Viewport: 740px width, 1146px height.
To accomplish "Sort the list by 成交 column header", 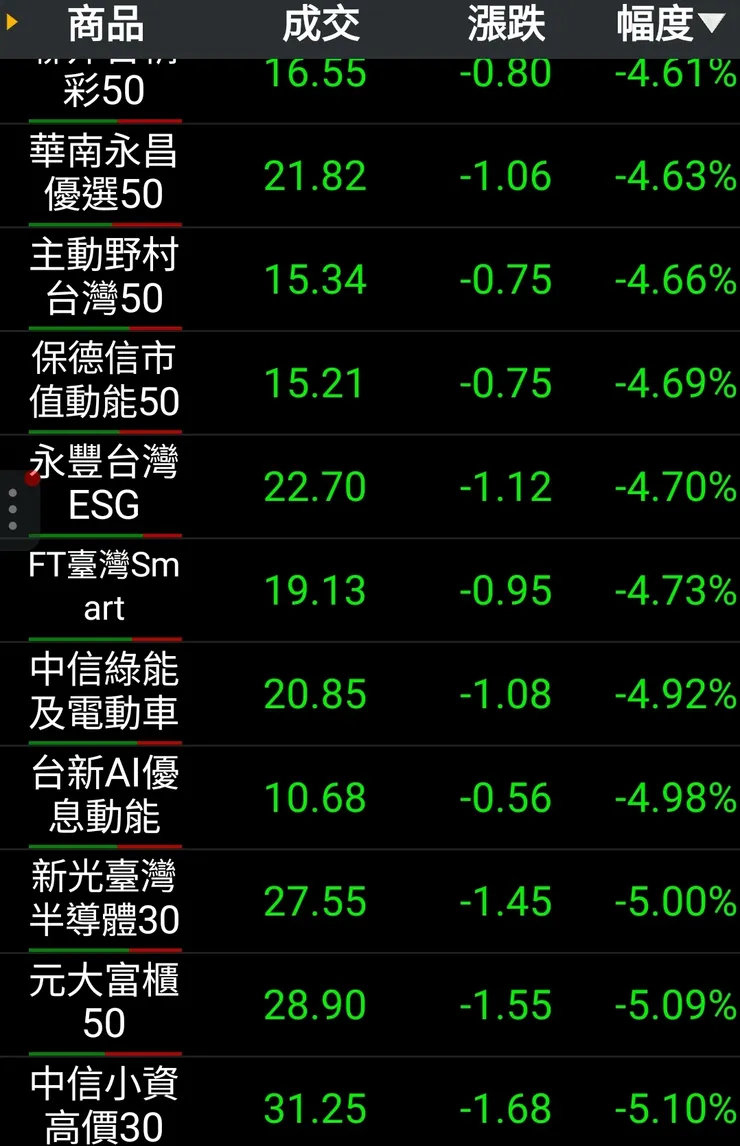I will click(320, 26).
